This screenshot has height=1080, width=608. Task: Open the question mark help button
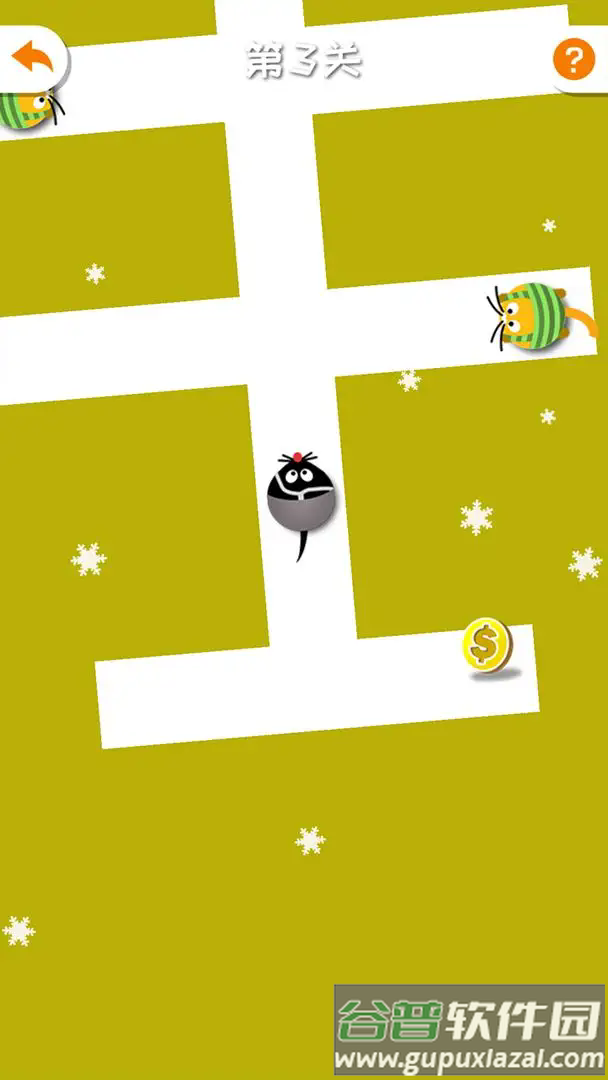tap(574, 60)
